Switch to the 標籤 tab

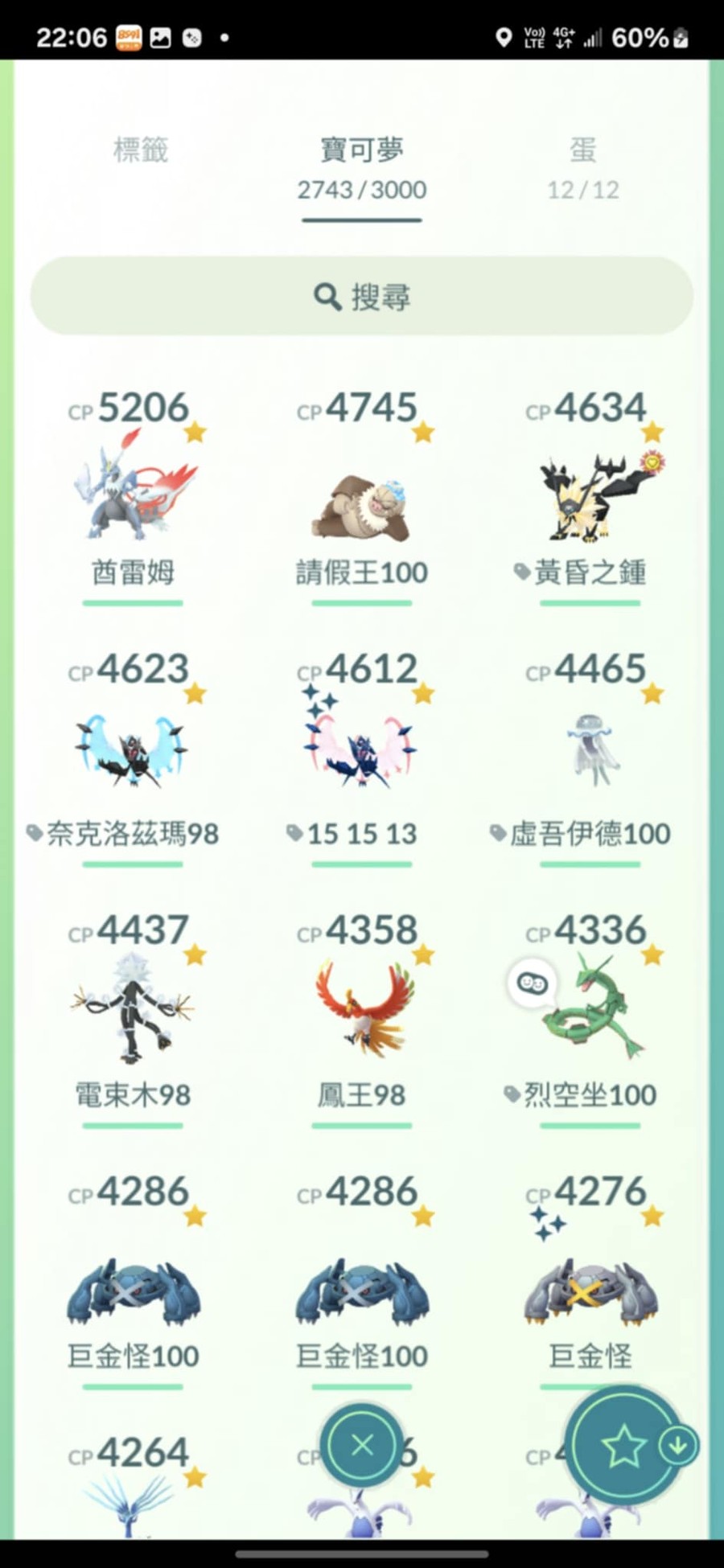[141, 150]
